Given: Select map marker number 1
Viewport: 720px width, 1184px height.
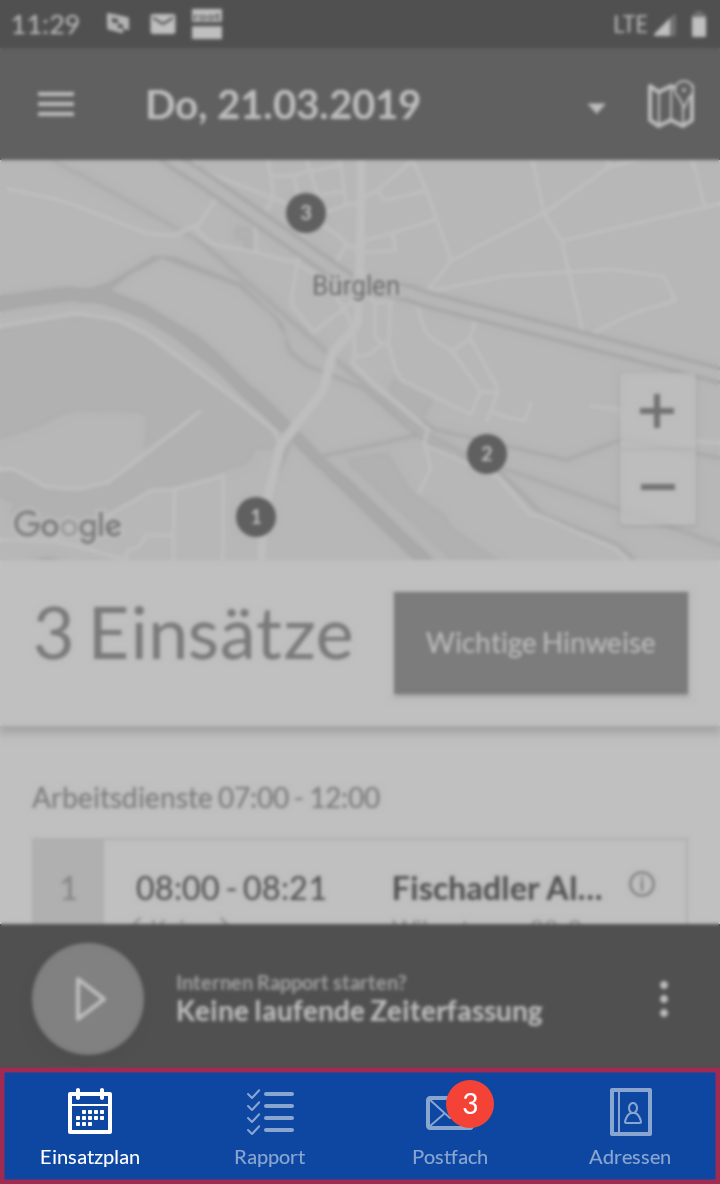Looking at the screenshot, I should (256, 517).
